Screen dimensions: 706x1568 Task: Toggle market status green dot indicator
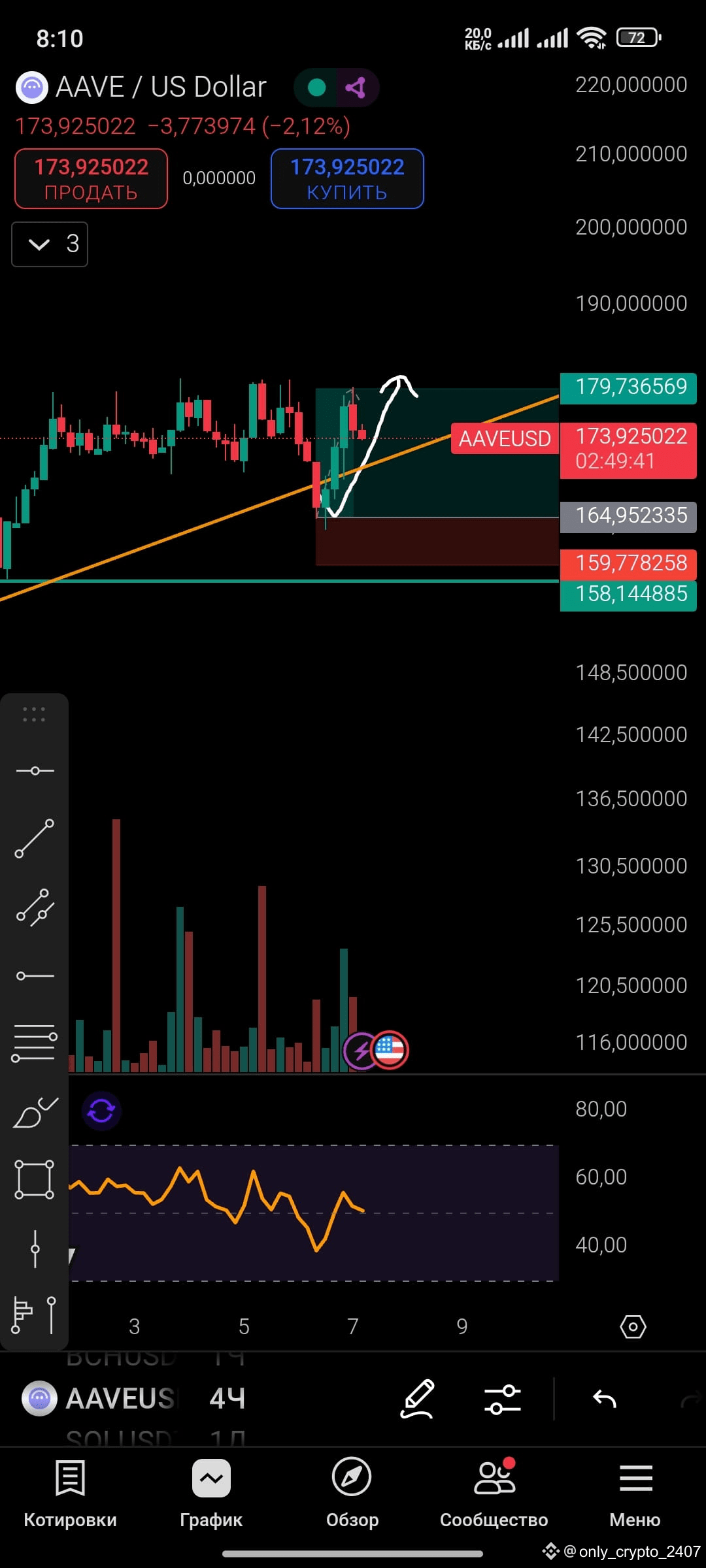pyautogui.click(x=316, y=86)
